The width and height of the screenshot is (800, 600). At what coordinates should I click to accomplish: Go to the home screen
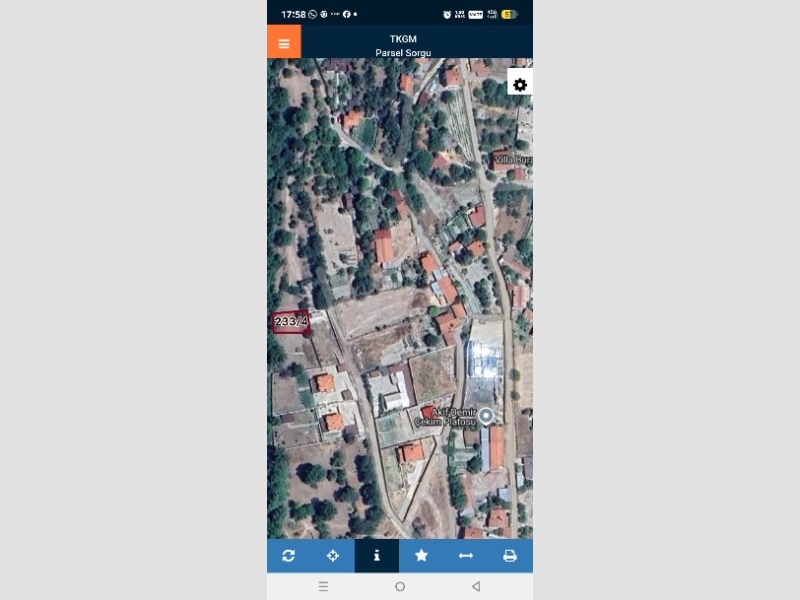click(x=400, y=586)
